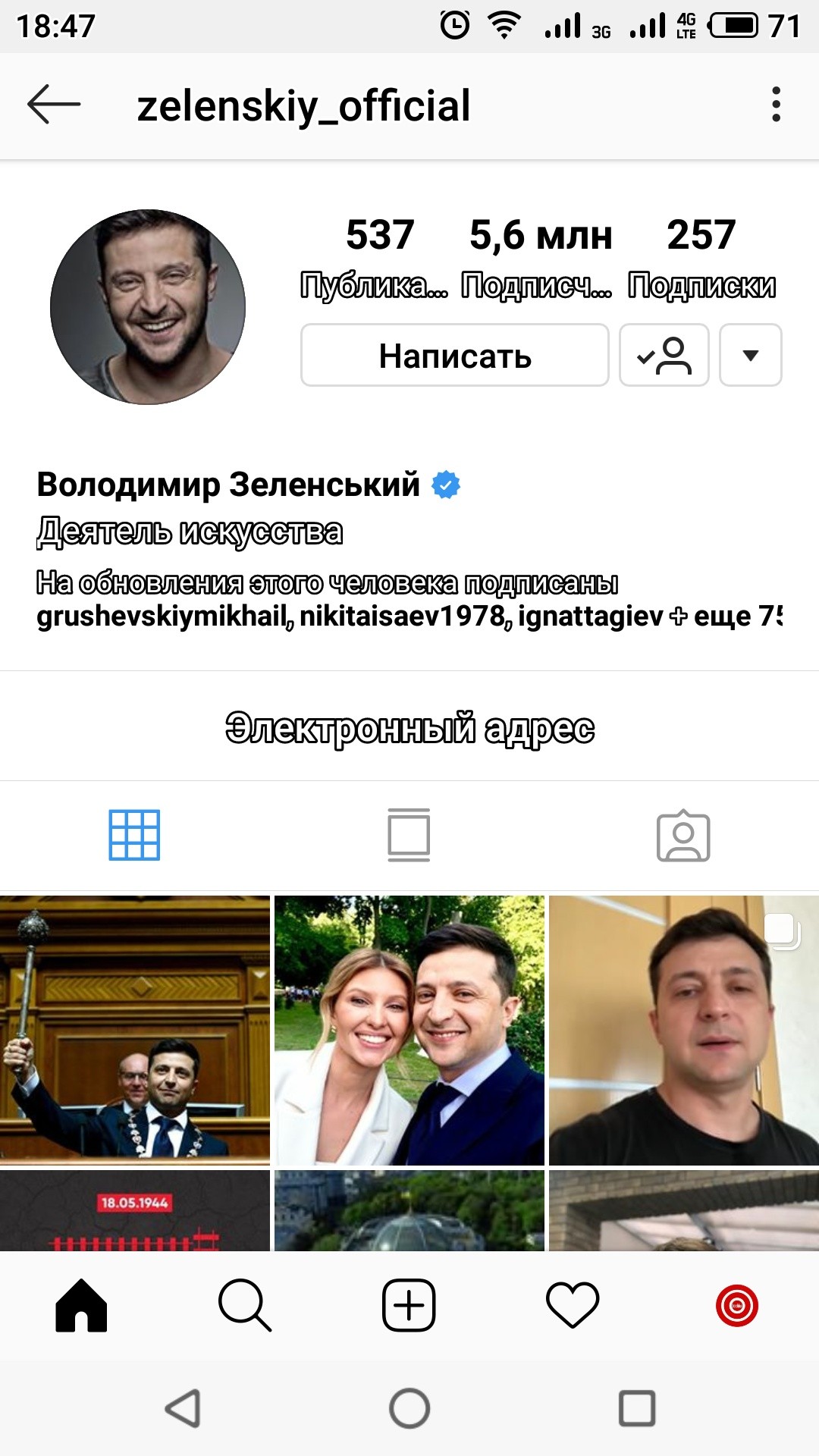819x1456 pixels.
Task: Open the 18.05.1944 post
Action: (134, 1210)
